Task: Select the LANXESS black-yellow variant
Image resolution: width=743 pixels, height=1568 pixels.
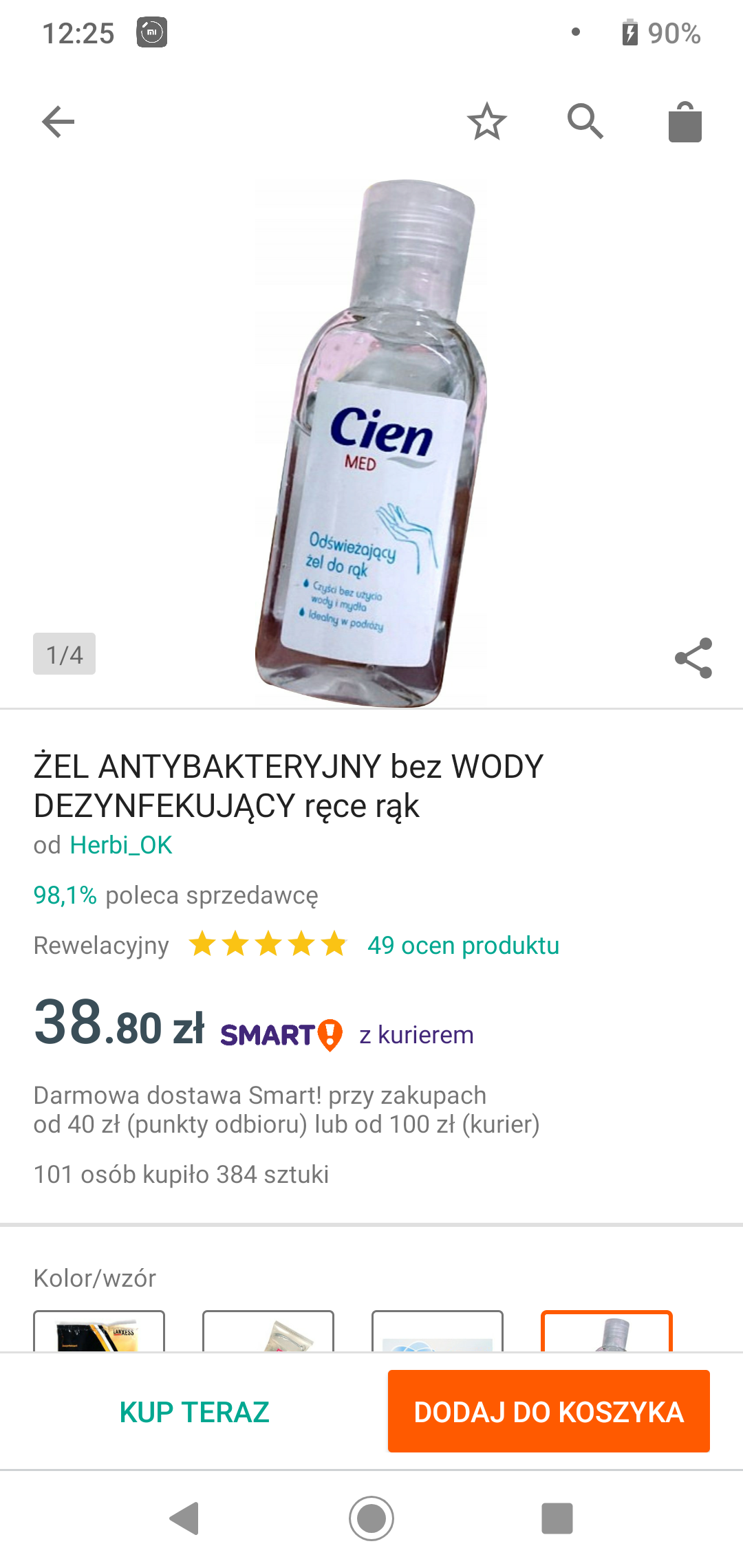Action: coord(99,1333)
